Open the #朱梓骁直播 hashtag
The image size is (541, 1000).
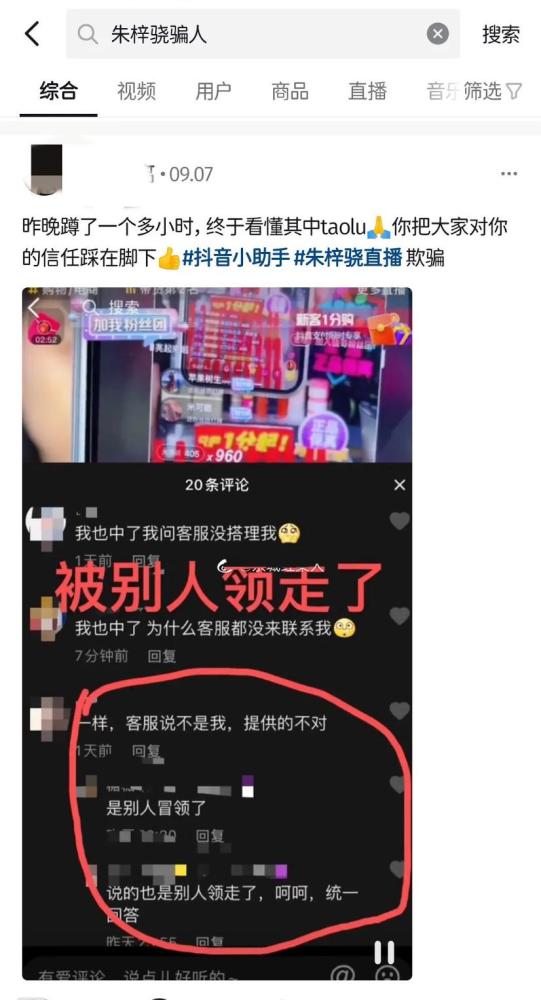(x=348, y=258)
